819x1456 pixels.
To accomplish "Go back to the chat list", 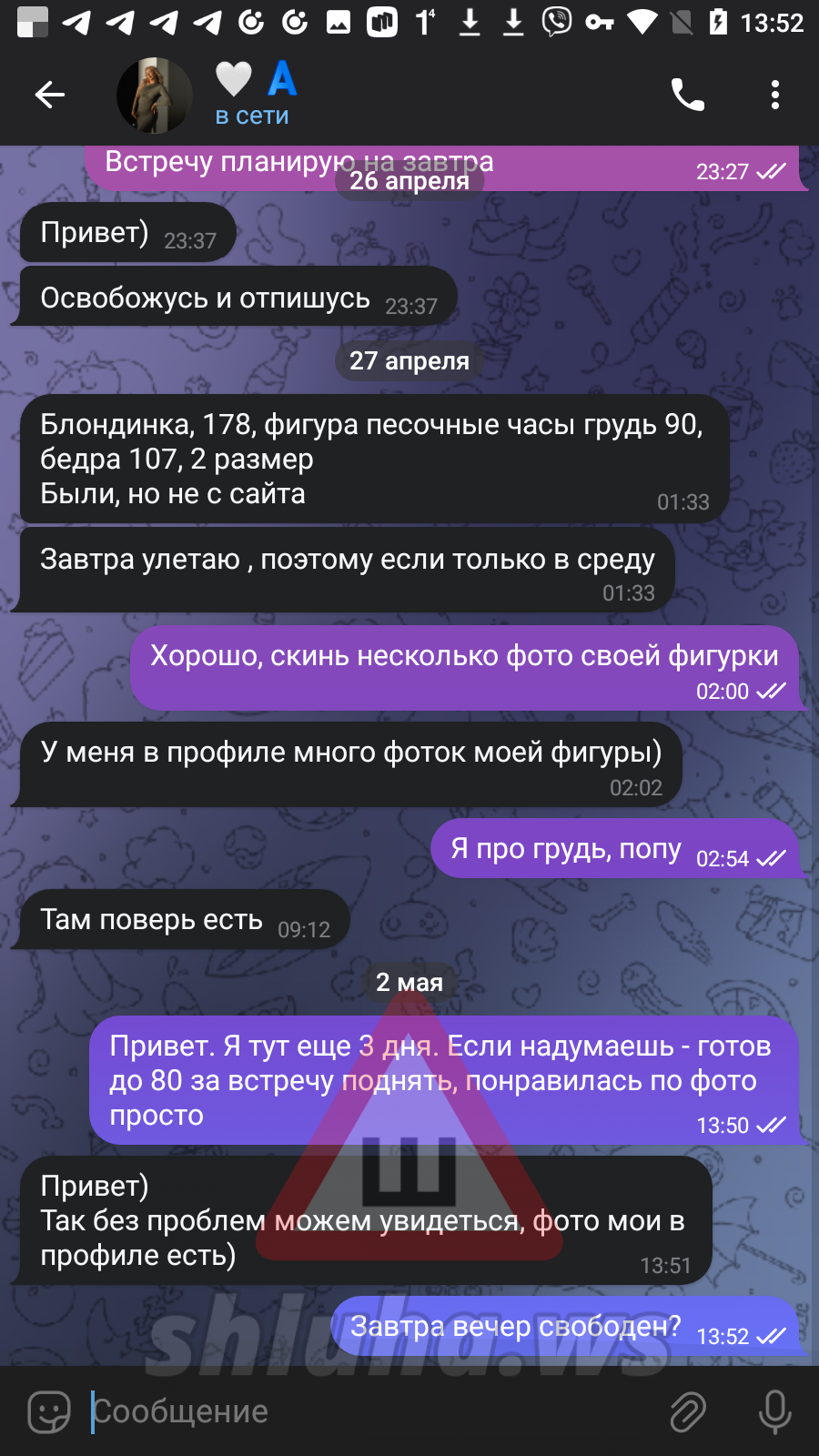I will pyautogui.click(x=50, y=95).
